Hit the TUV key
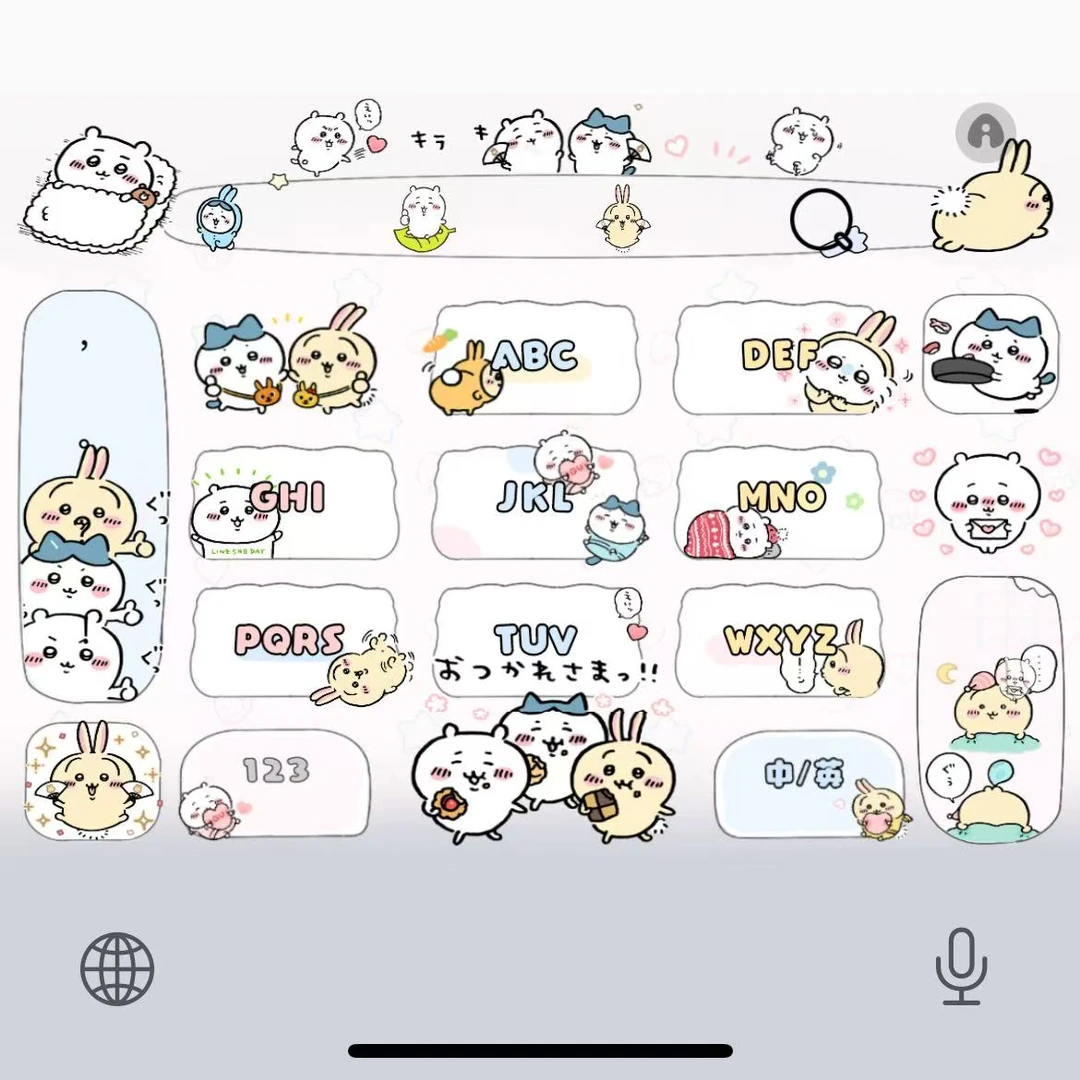The image size is (1080, 1080). tap(537, 641)
